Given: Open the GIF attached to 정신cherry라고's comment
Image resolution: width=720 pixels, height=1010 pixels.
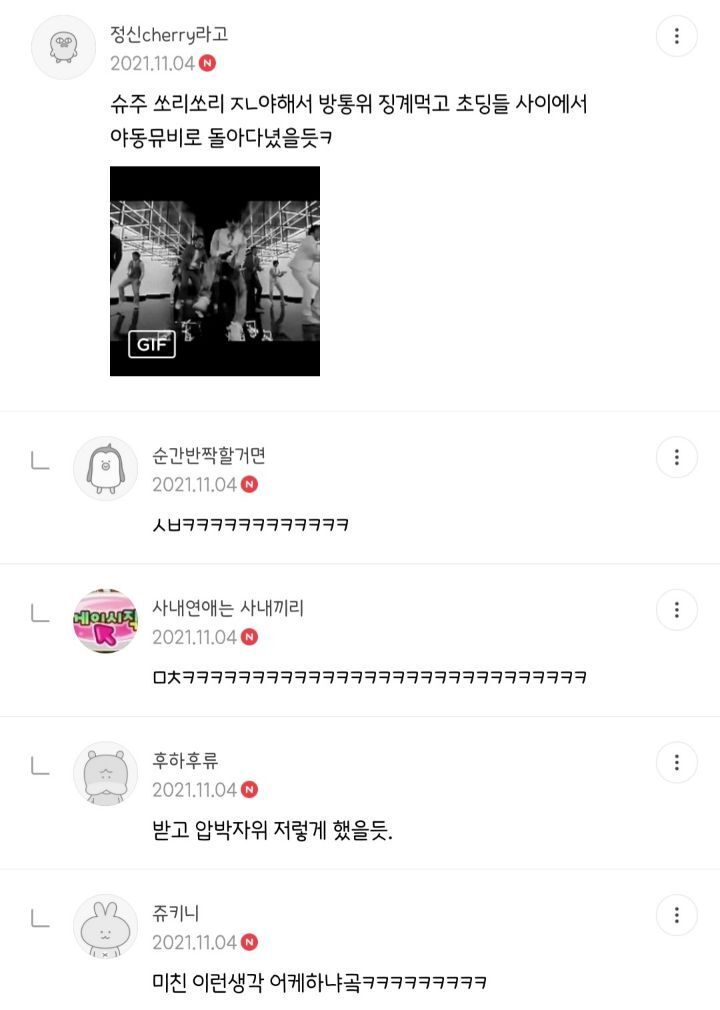Looking at the screenshot, I should [x=214, y=271].
